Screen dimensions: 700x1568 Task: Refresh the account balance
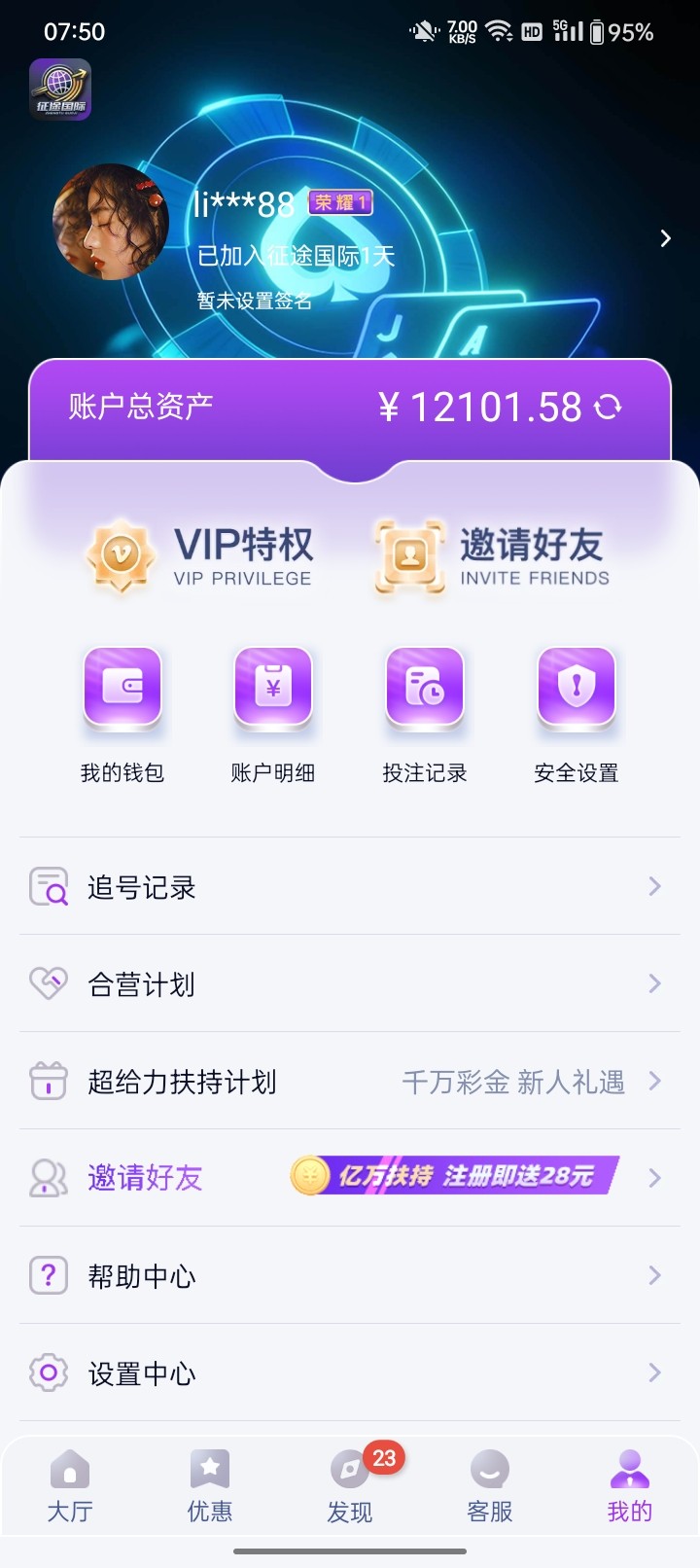pyautogui.click(x=609, y=407)
